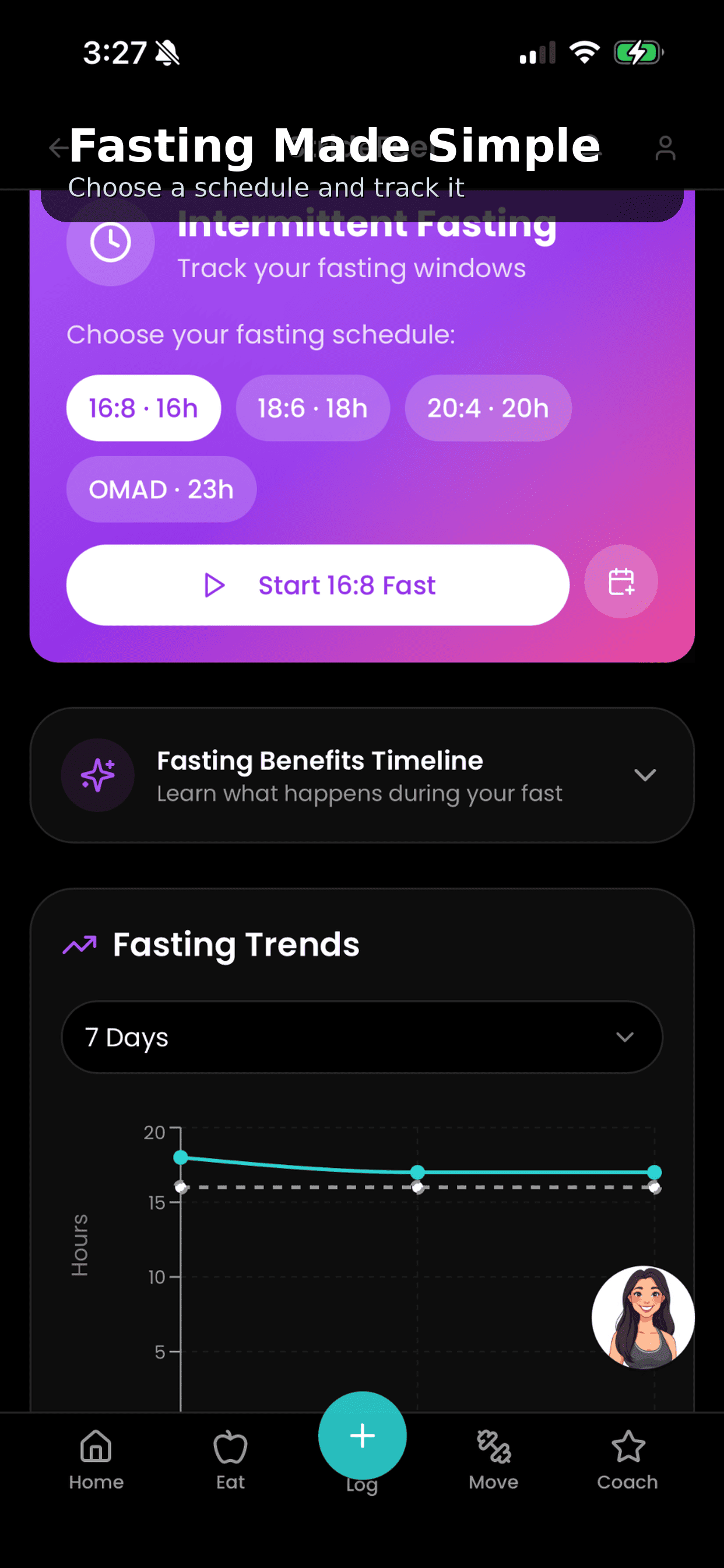The image size is (724, 1568).
Task: Open the profile icon
Action: pos(665,148)
